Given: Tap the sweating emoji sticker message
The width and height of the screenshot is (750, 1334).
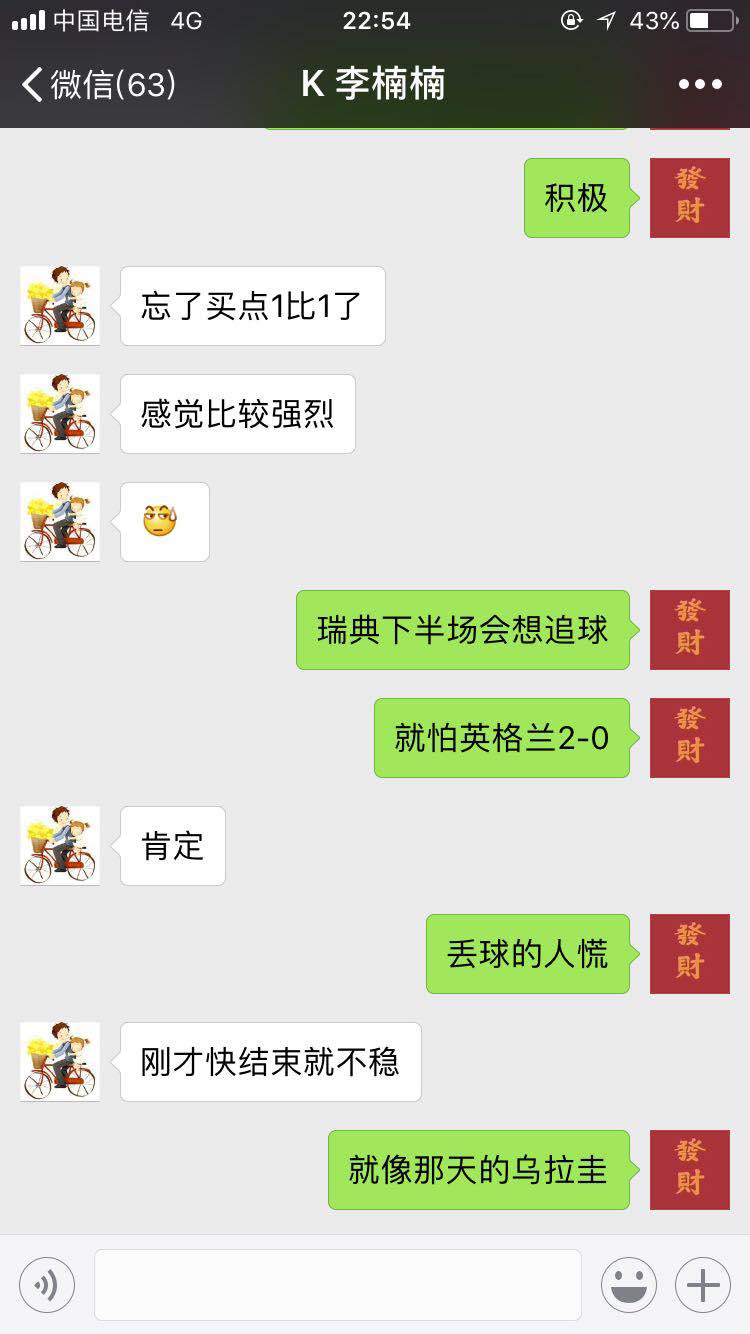Looking at the screenshot, I should [163, 521].
